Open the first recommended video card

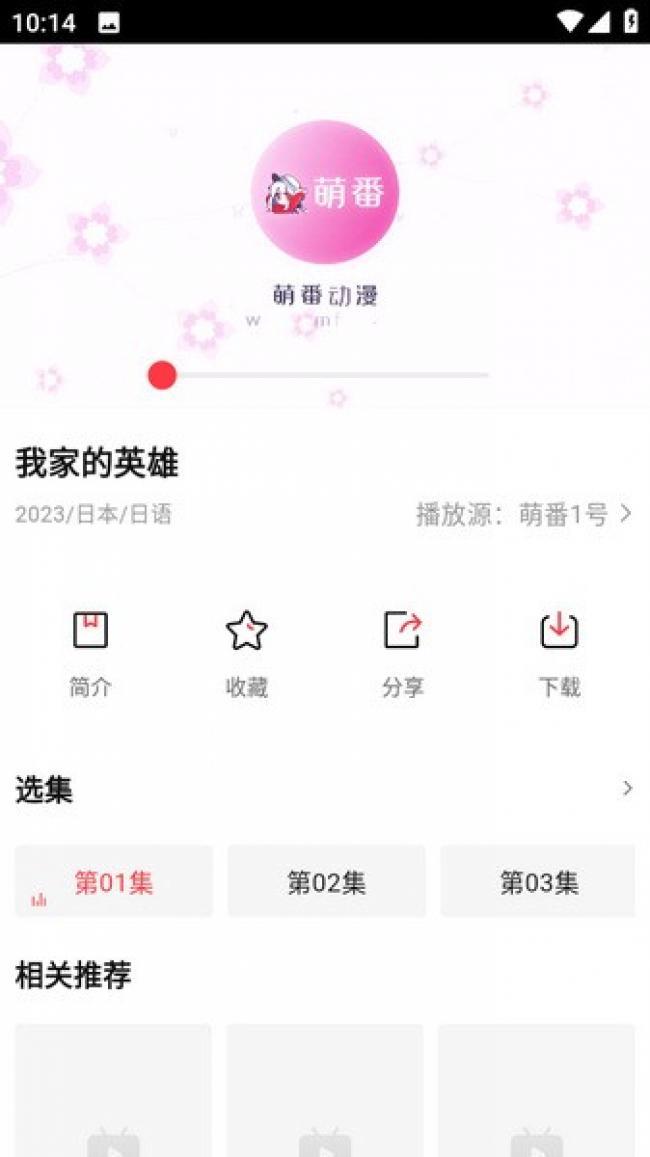(113, 1090)
